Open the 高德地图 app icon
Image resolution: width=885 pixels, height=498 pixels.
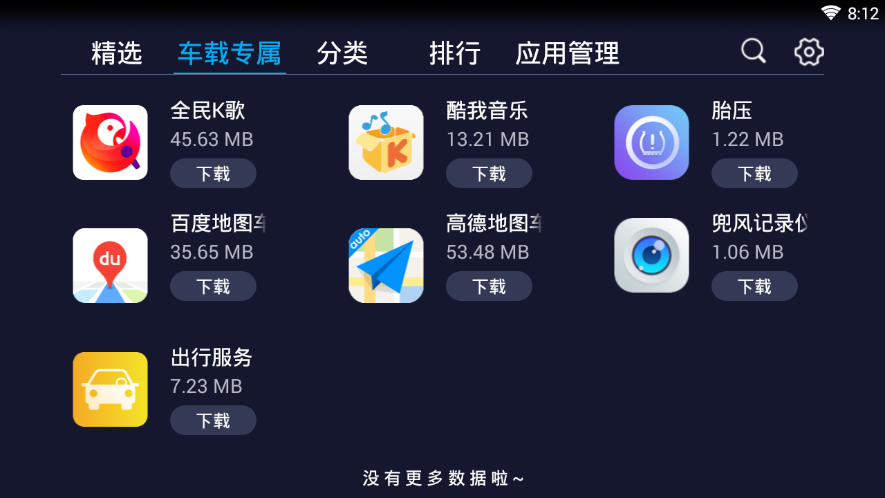click(386, 265)
